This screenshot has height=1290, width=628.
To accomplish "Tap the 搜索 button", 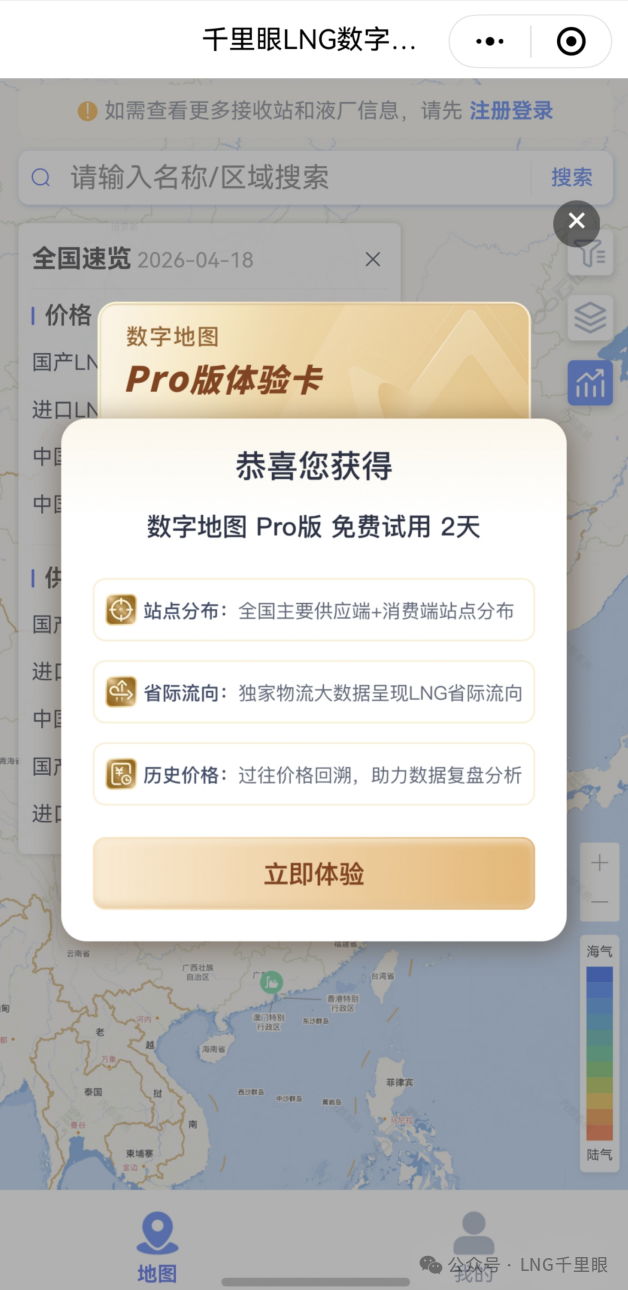I will pyautogui.click(x=571, y=178).
